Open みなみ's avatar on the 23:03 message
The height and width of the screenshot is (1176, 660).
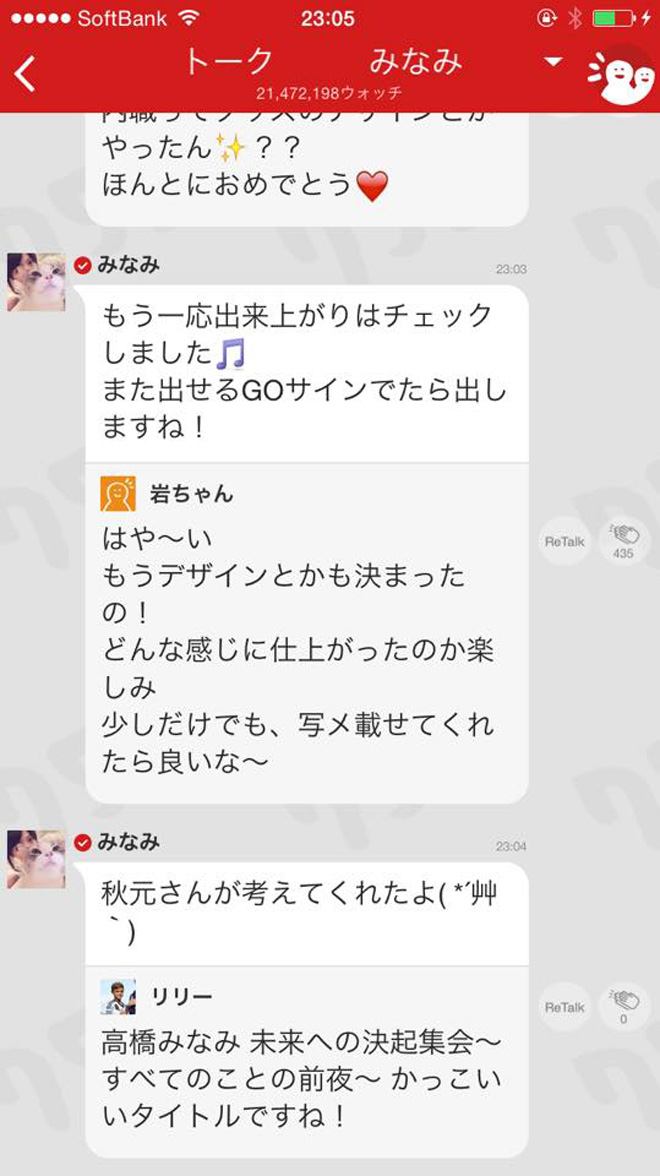36,282
